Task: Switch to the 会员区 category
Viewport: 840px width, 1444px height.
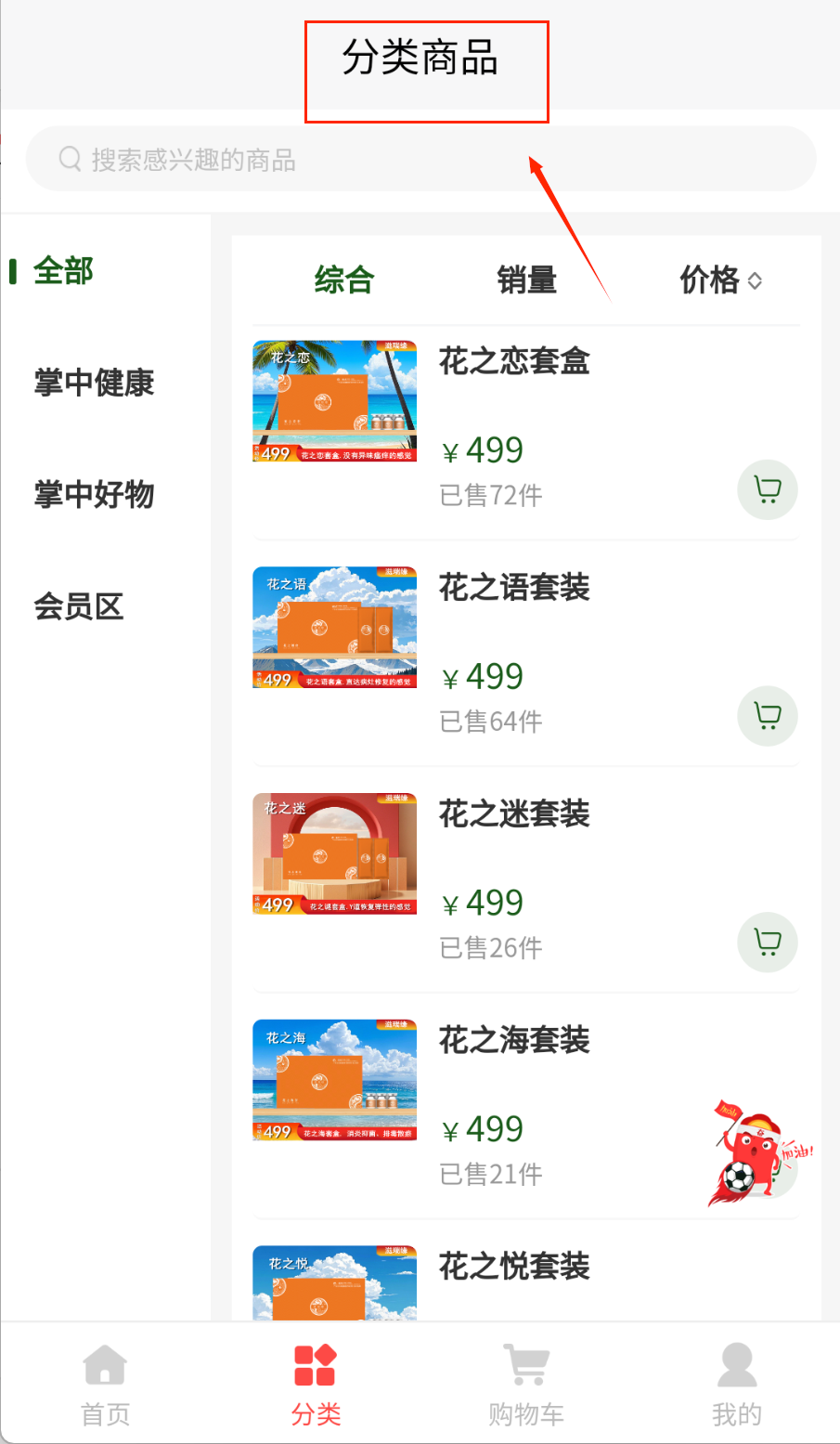Action: click(x=79, y=607)
